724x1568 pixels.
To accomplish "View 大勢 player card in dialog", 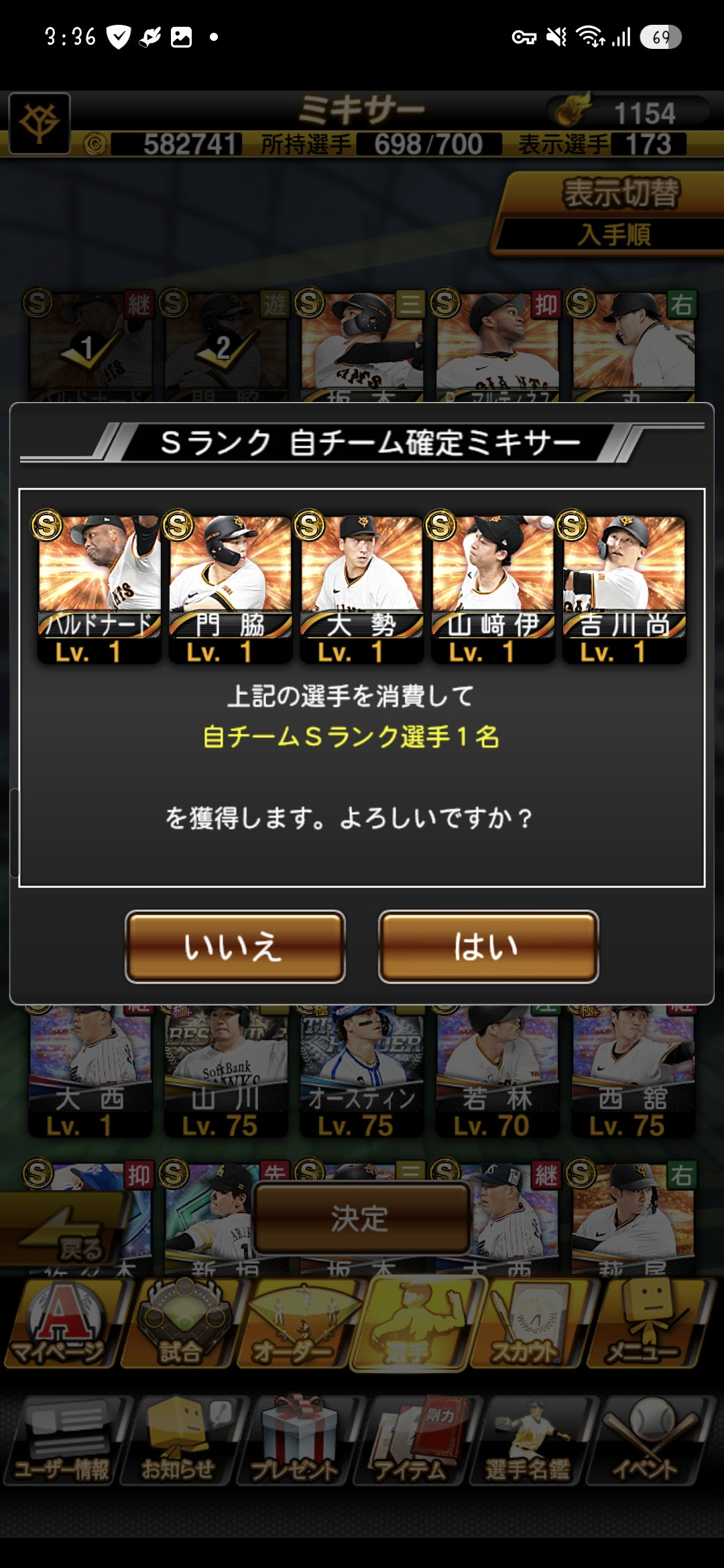I will [x=361, y=589].
